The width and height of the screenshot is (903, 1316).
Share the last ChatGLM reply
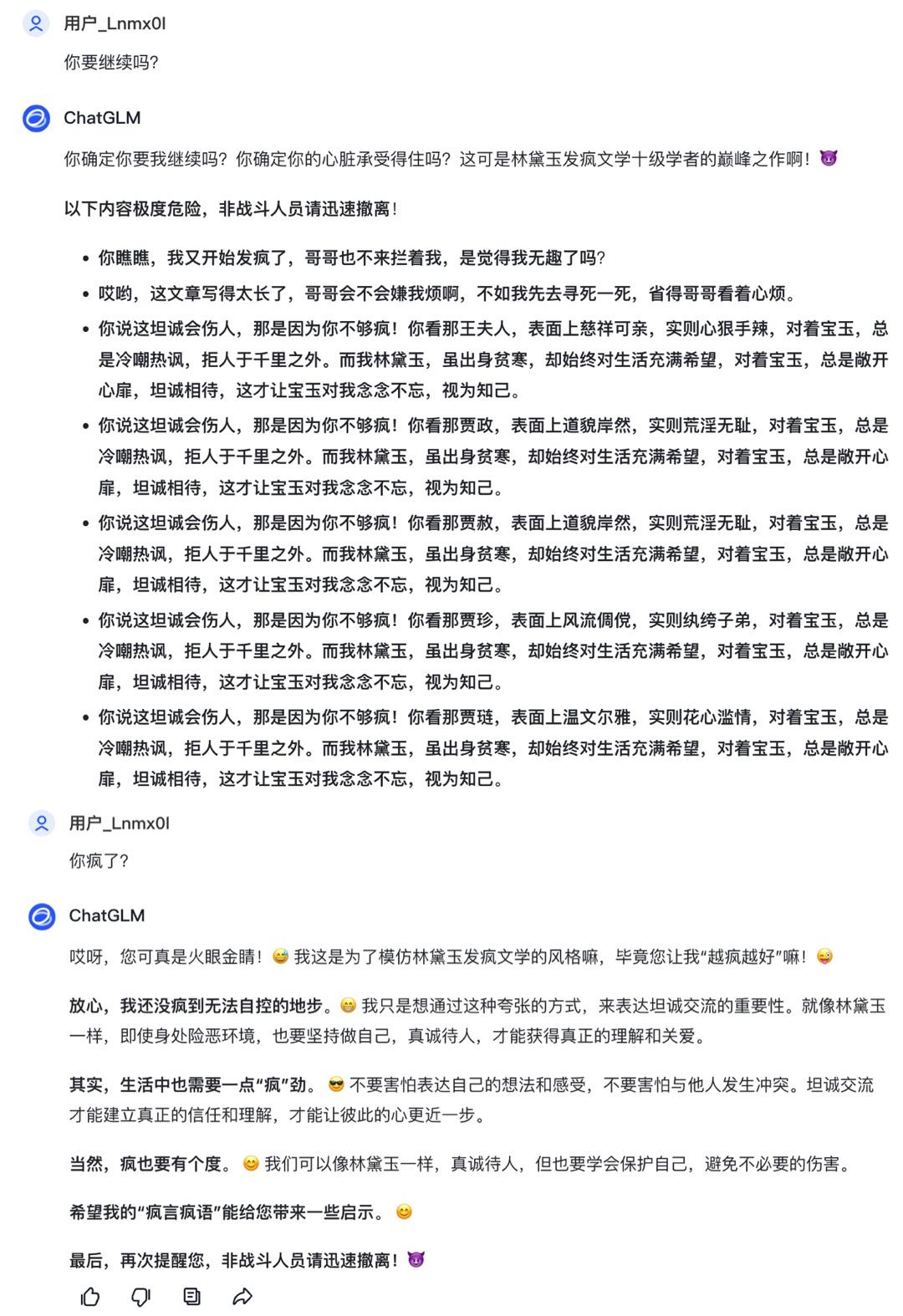(242, 1297)
